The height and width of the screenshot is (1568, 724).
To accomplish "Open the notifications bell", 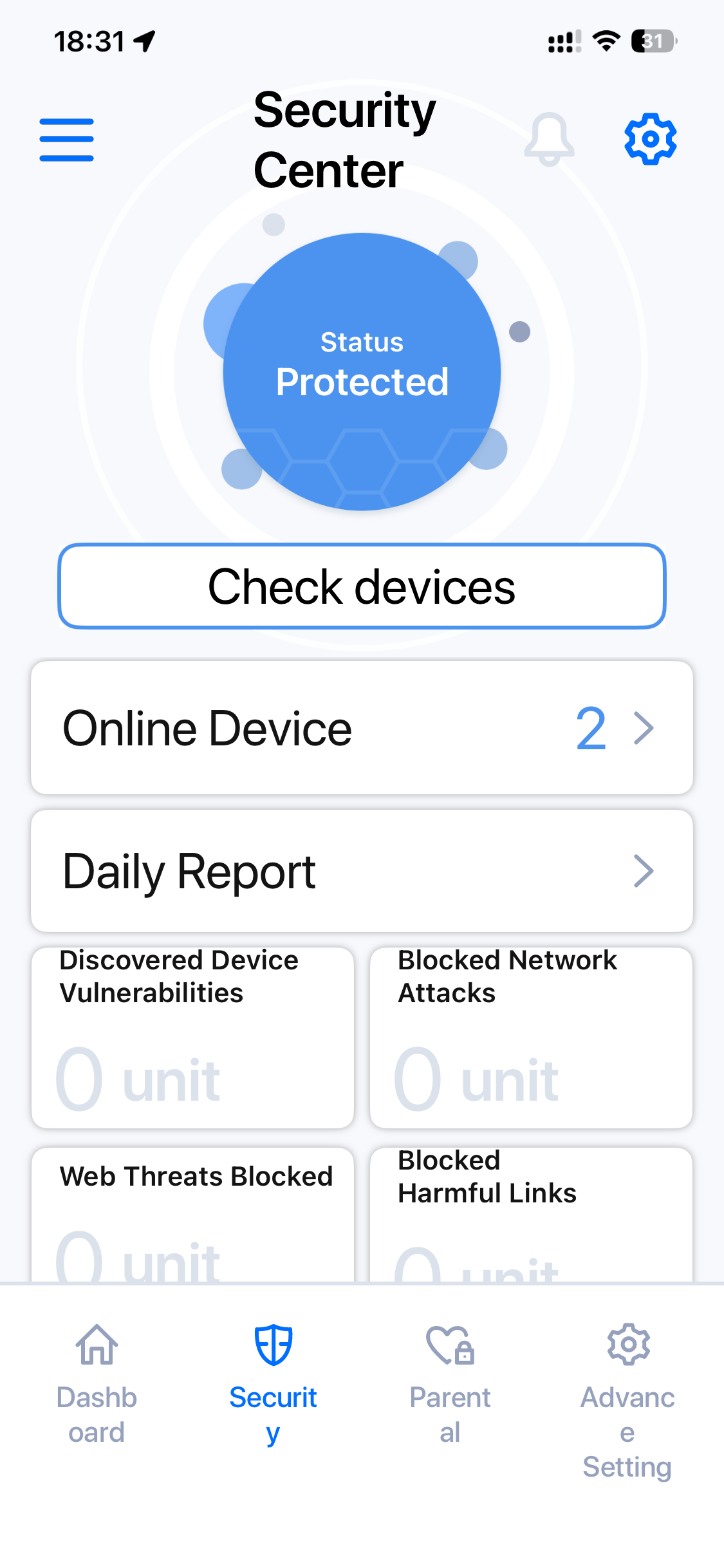I will click(x=549, y=139).
